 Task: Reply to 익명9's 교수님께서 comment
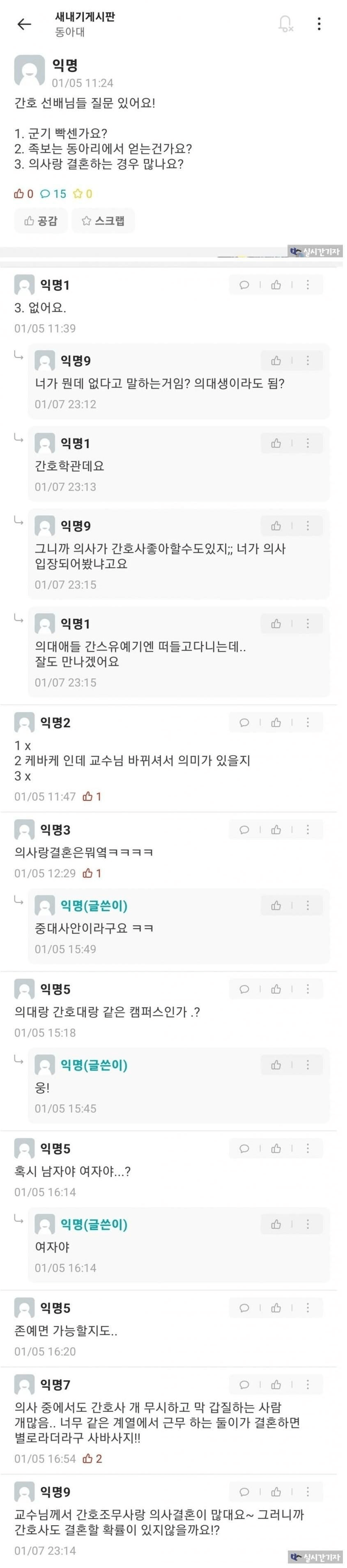(x=244, y=1492)
